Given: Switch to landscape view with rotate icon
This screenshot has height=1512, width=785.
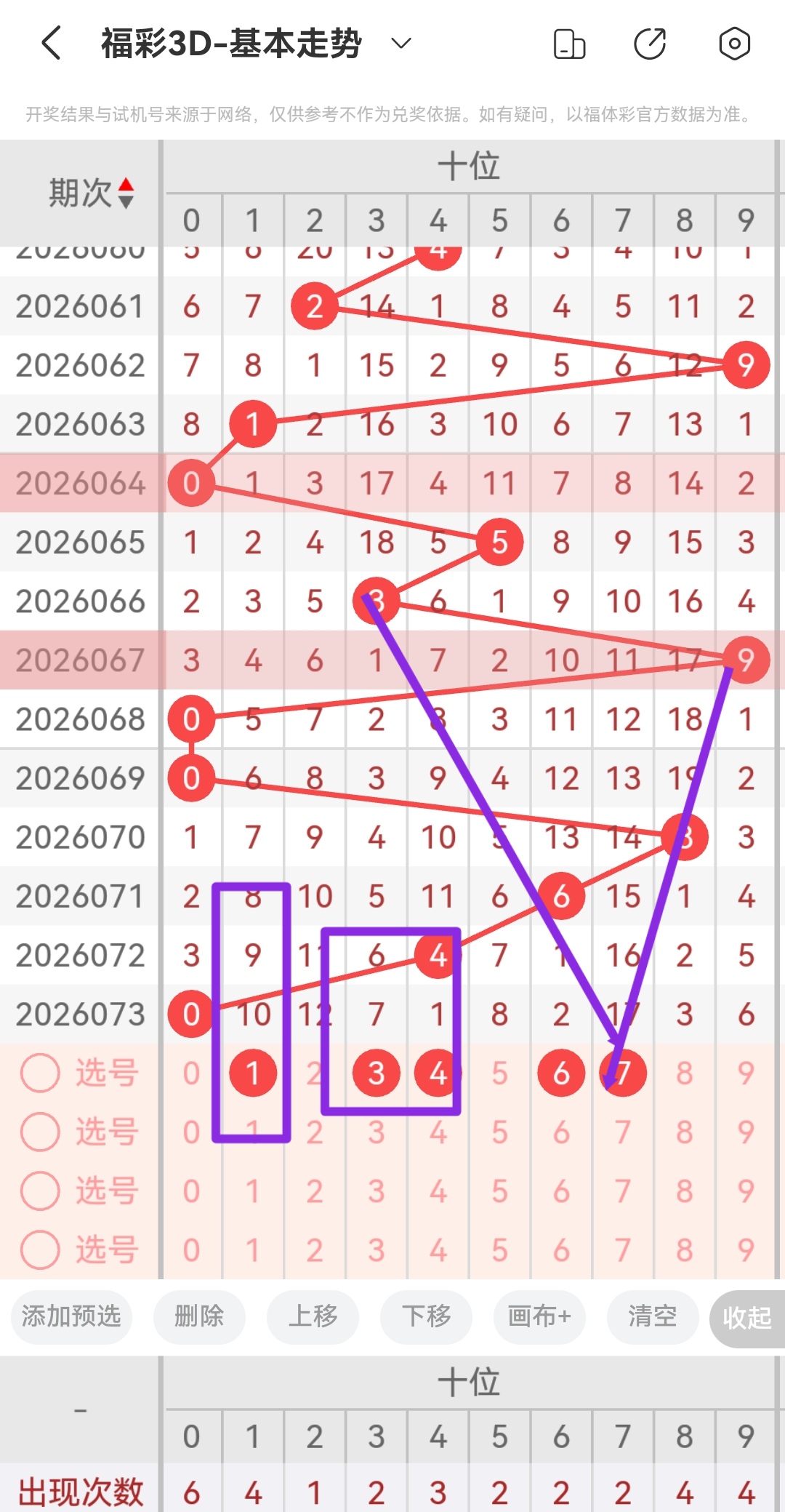Looking at the screenshot, I should 570,43.
